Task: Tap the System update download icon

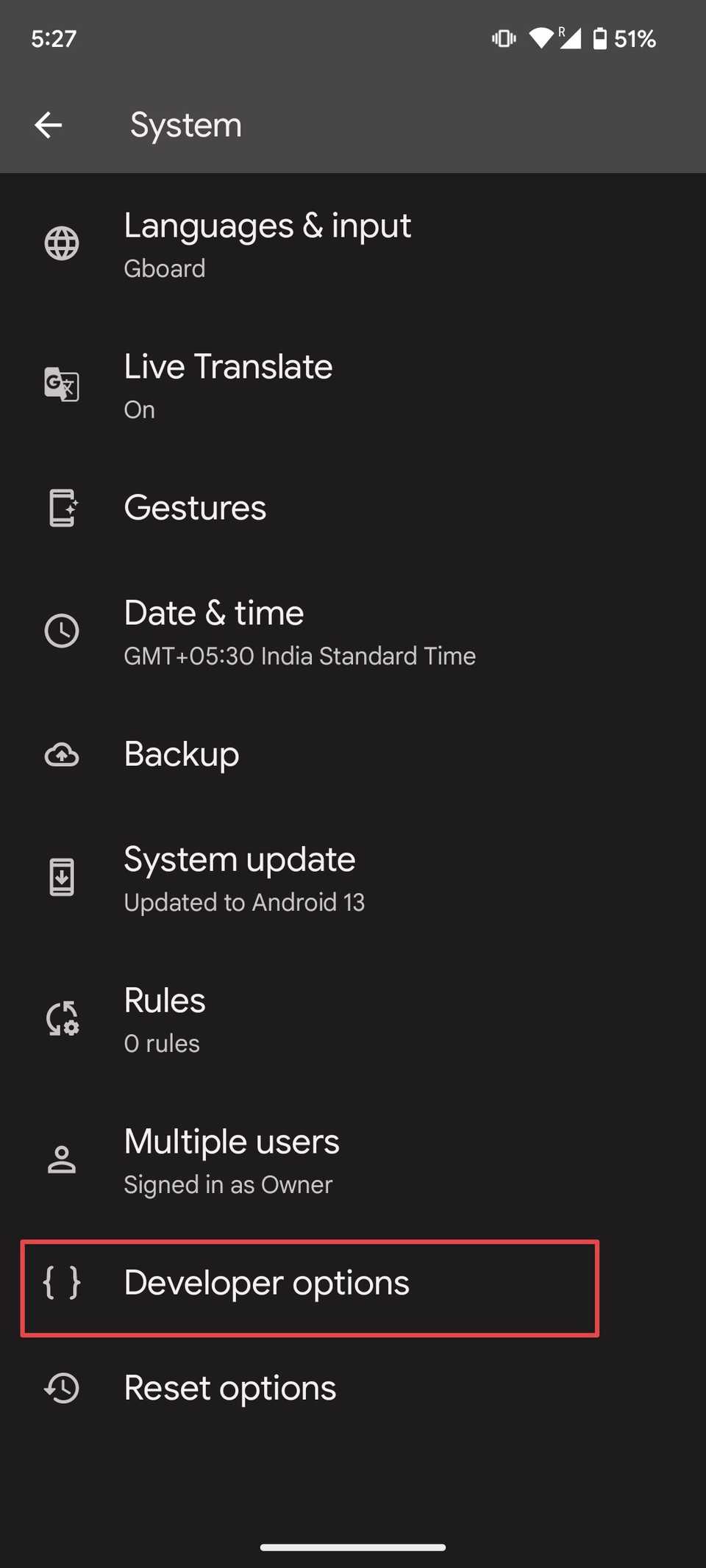Action: pyautogui.click(x=62, y=876)
